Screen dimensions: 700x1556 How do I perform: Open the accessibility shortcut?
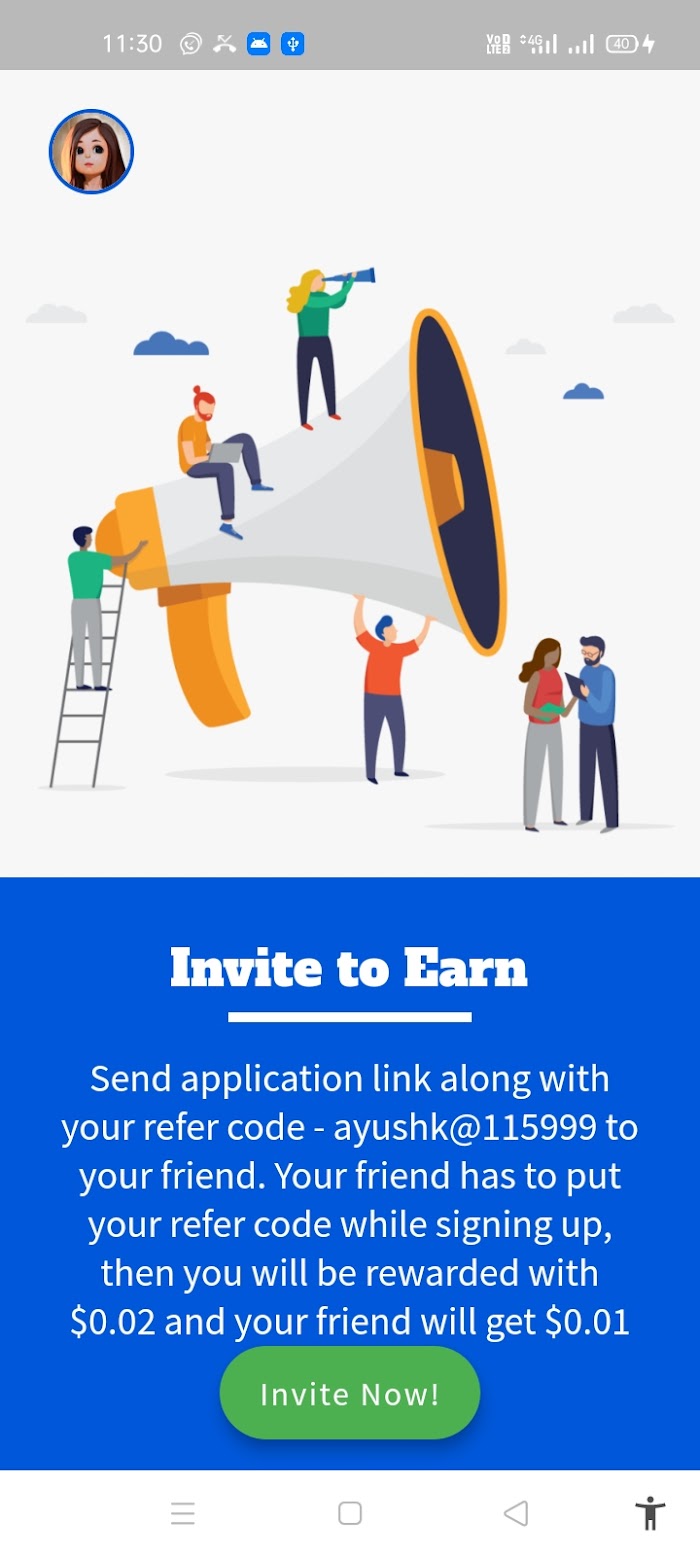(x=650, y=1513)
